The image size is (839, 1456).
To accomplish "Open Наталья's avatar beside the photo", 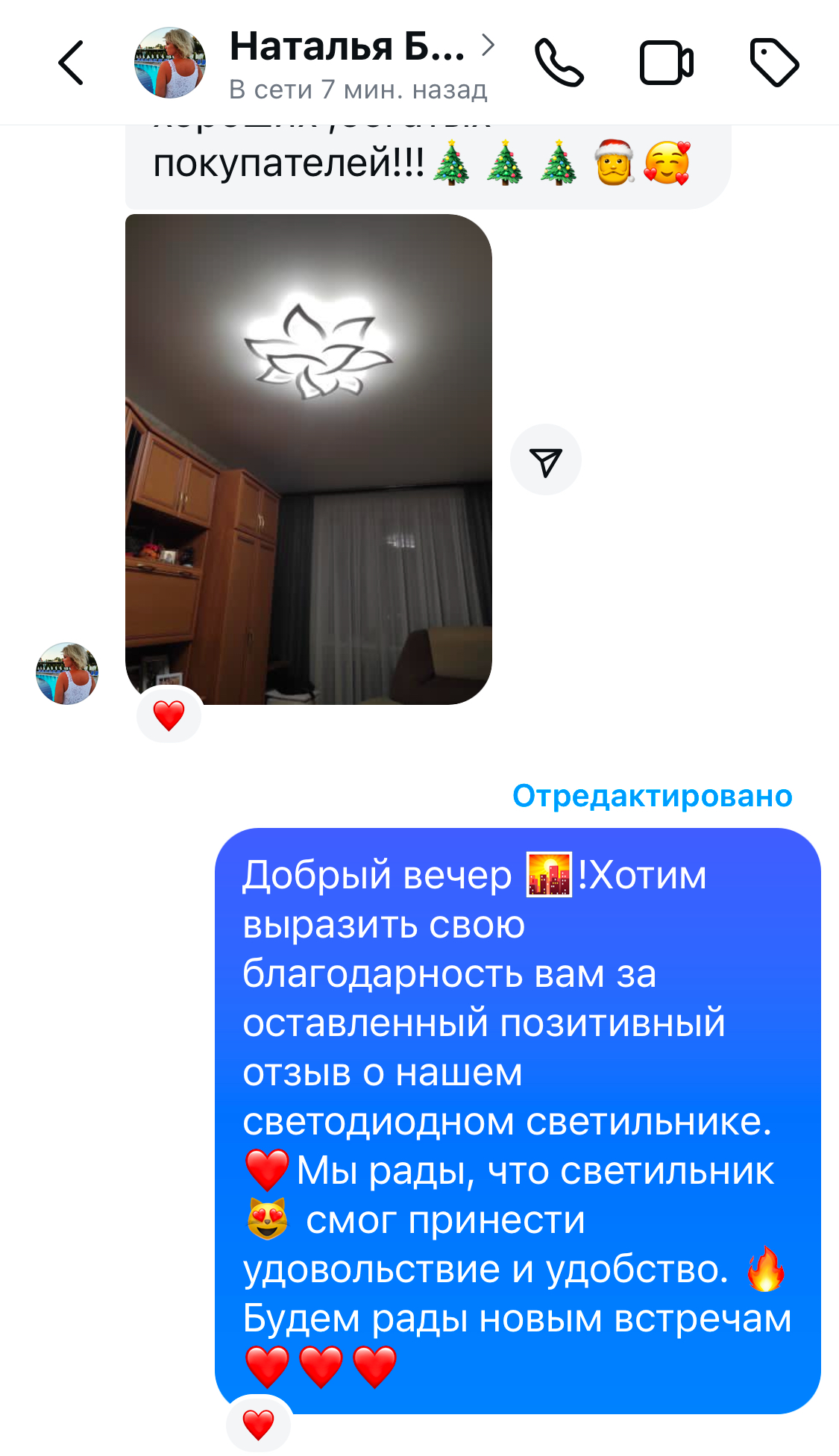I will pyautogui.click(x=67, y=674).
